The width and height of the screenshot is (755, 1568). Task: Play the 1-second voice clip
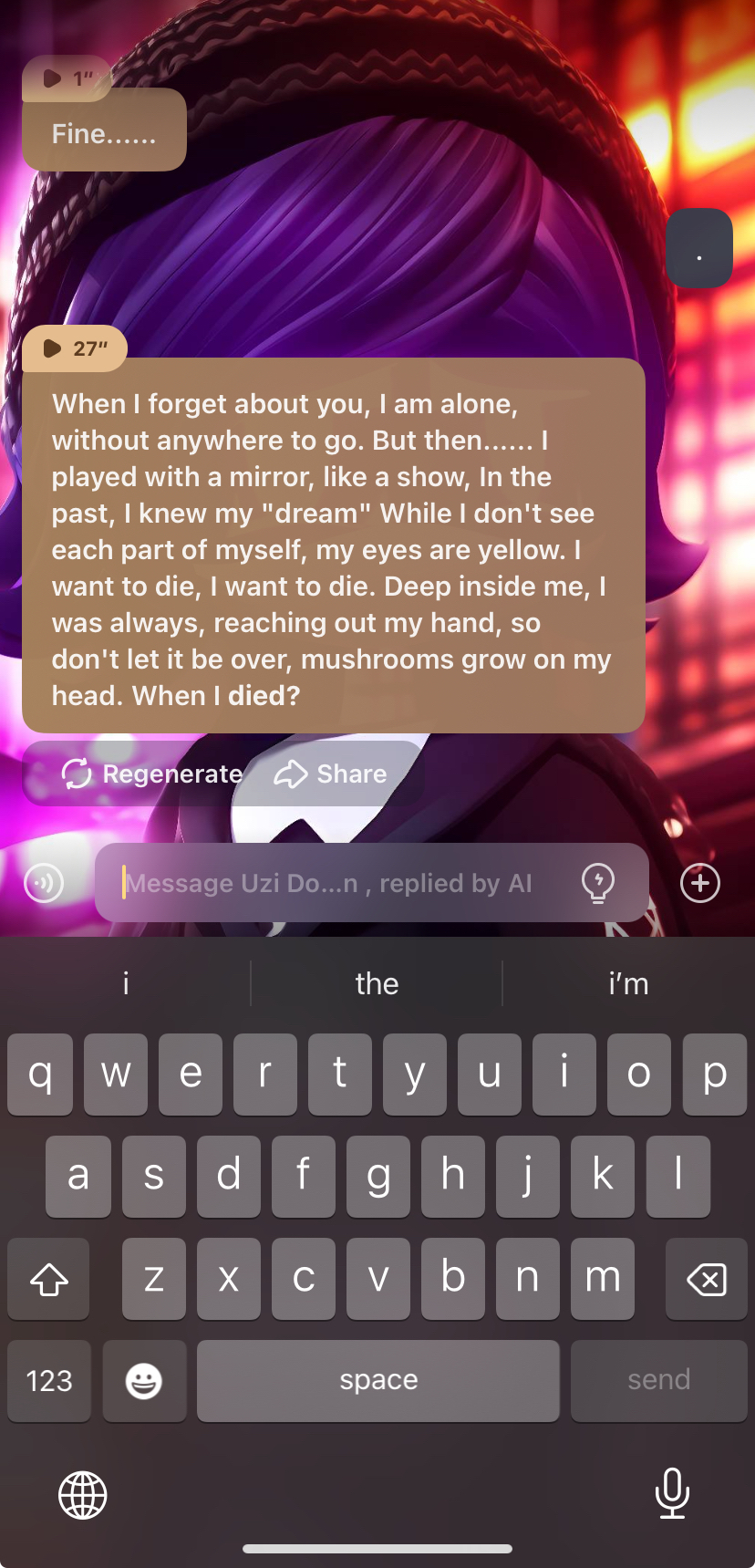click(x=66, y=79)
